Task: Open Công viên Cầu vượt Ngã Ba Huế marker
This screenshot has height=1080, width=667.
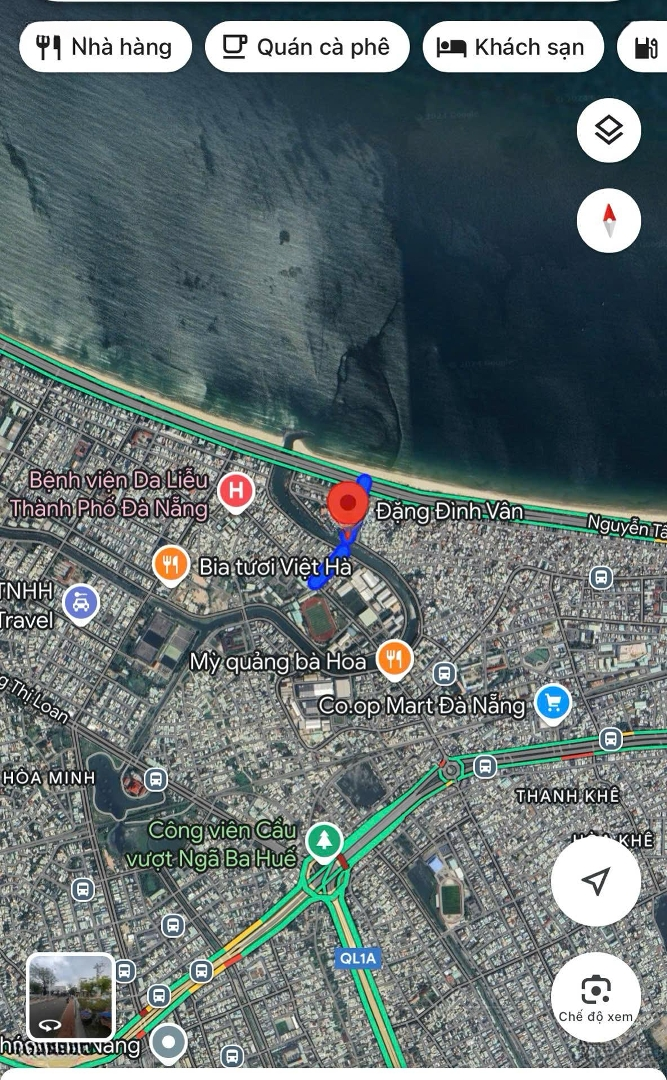Action: pos(324,842)
